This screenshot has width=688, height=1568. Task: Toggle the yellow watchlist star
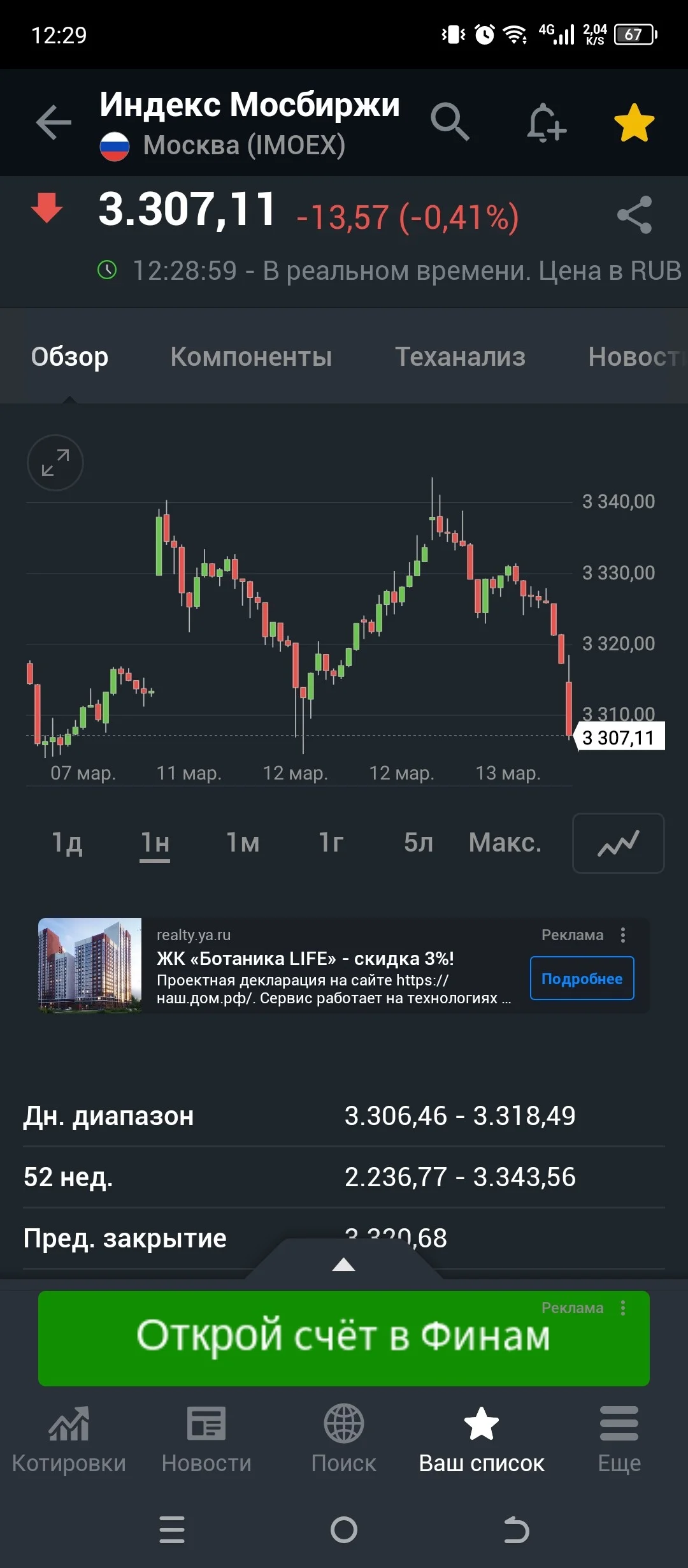pyautogui.click(x=634, y=122)
